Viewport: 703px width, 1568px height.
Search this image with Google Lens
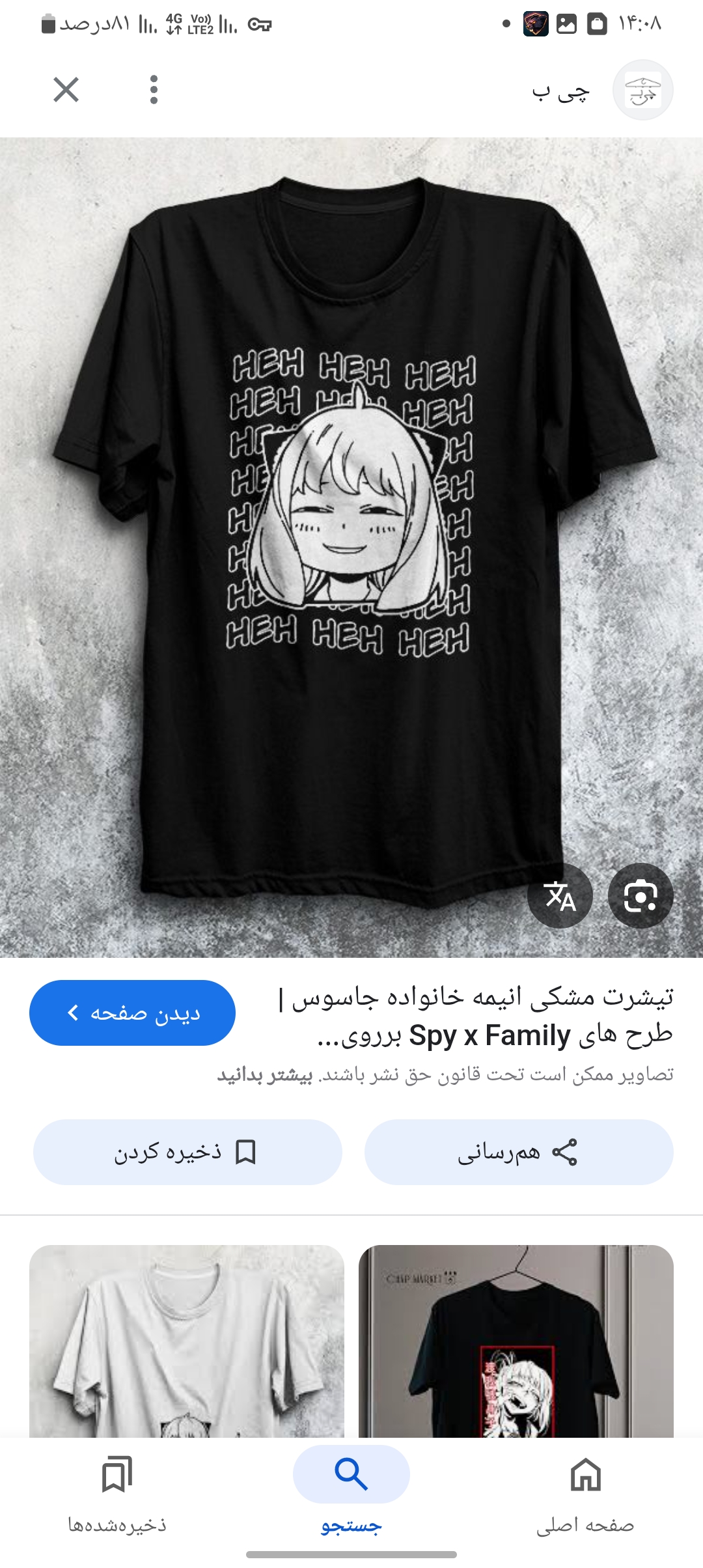[640, 896]
